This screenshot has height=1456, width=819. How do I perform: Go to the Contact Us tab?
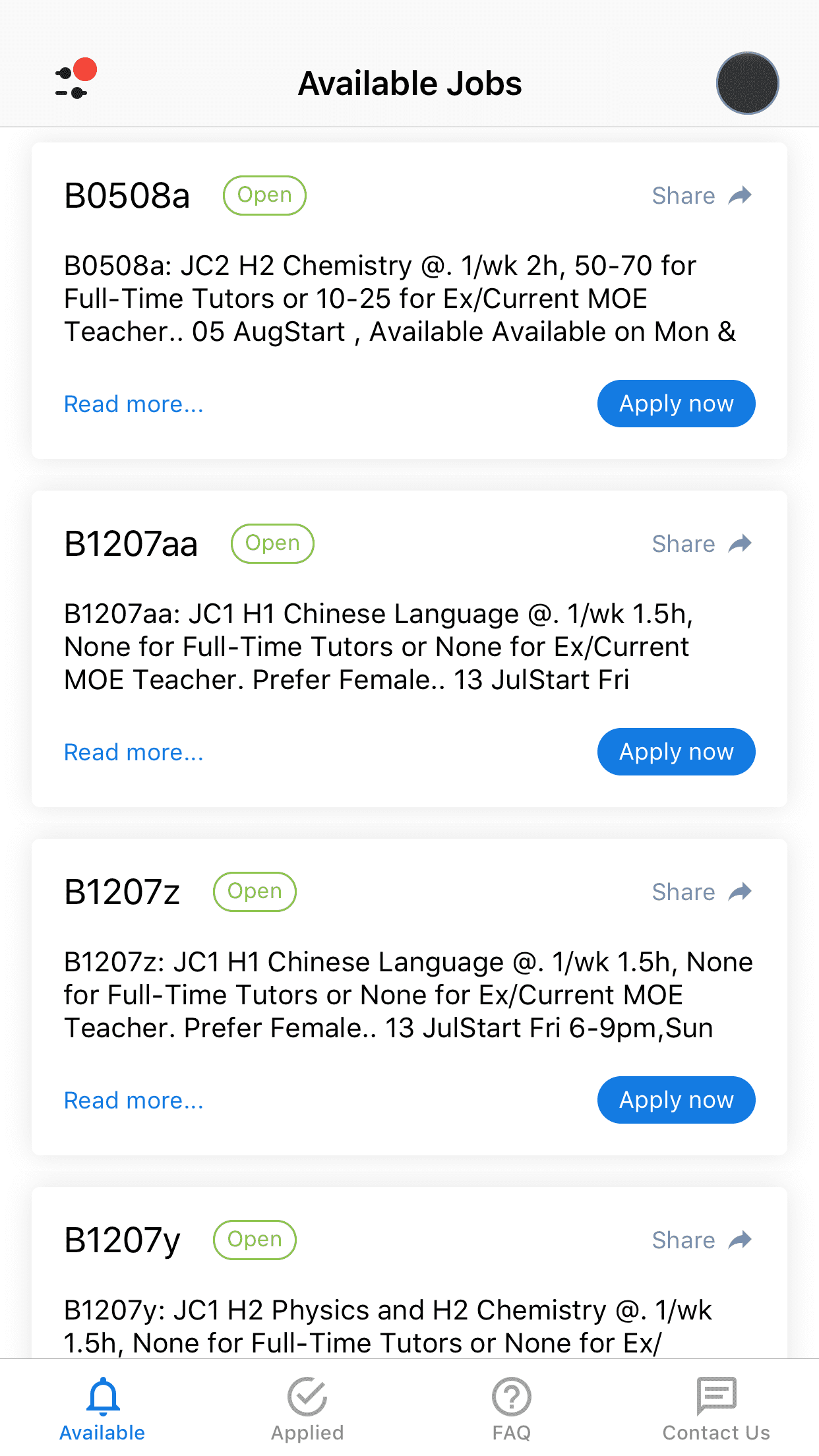click(716, 1409)
